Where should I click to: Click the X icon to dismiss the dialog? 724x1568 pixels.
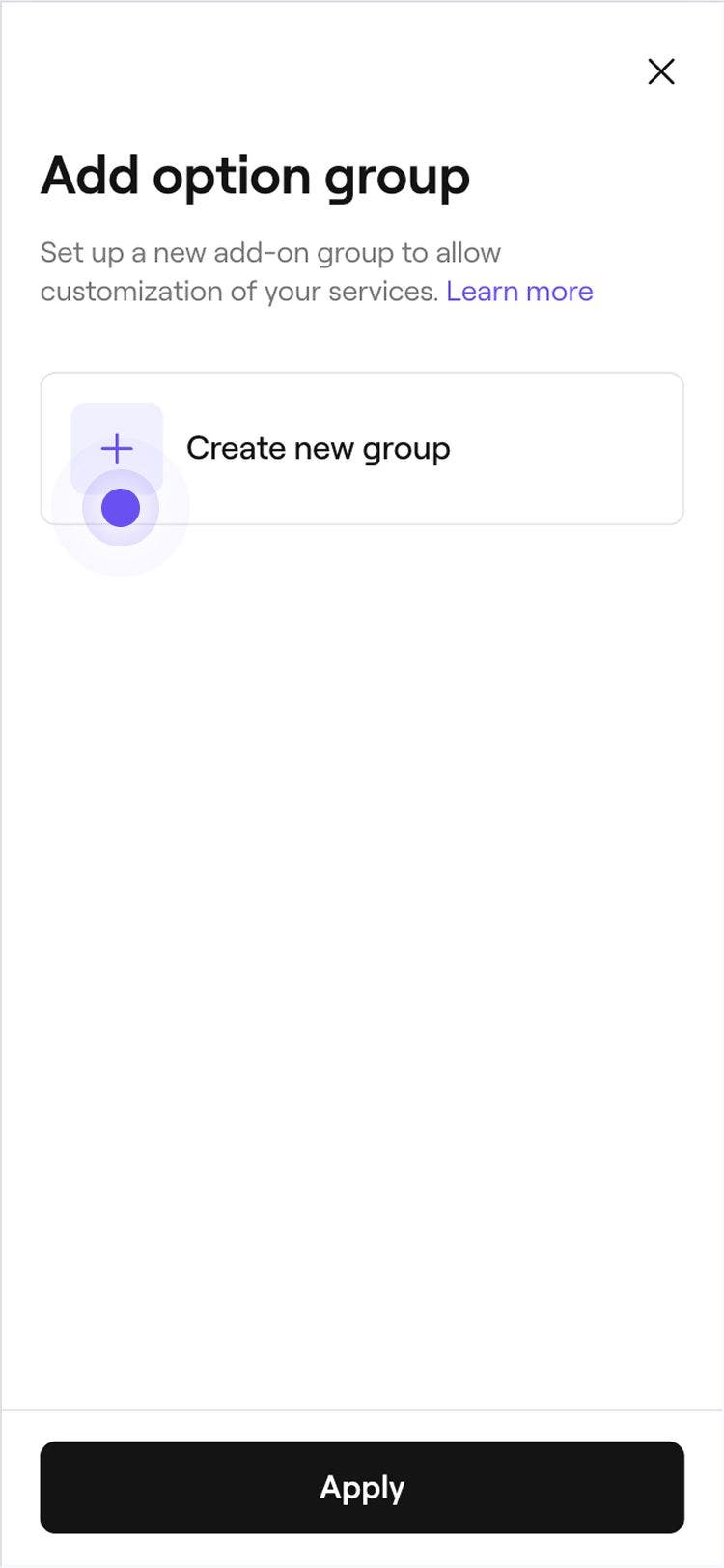tap(661, 71)
